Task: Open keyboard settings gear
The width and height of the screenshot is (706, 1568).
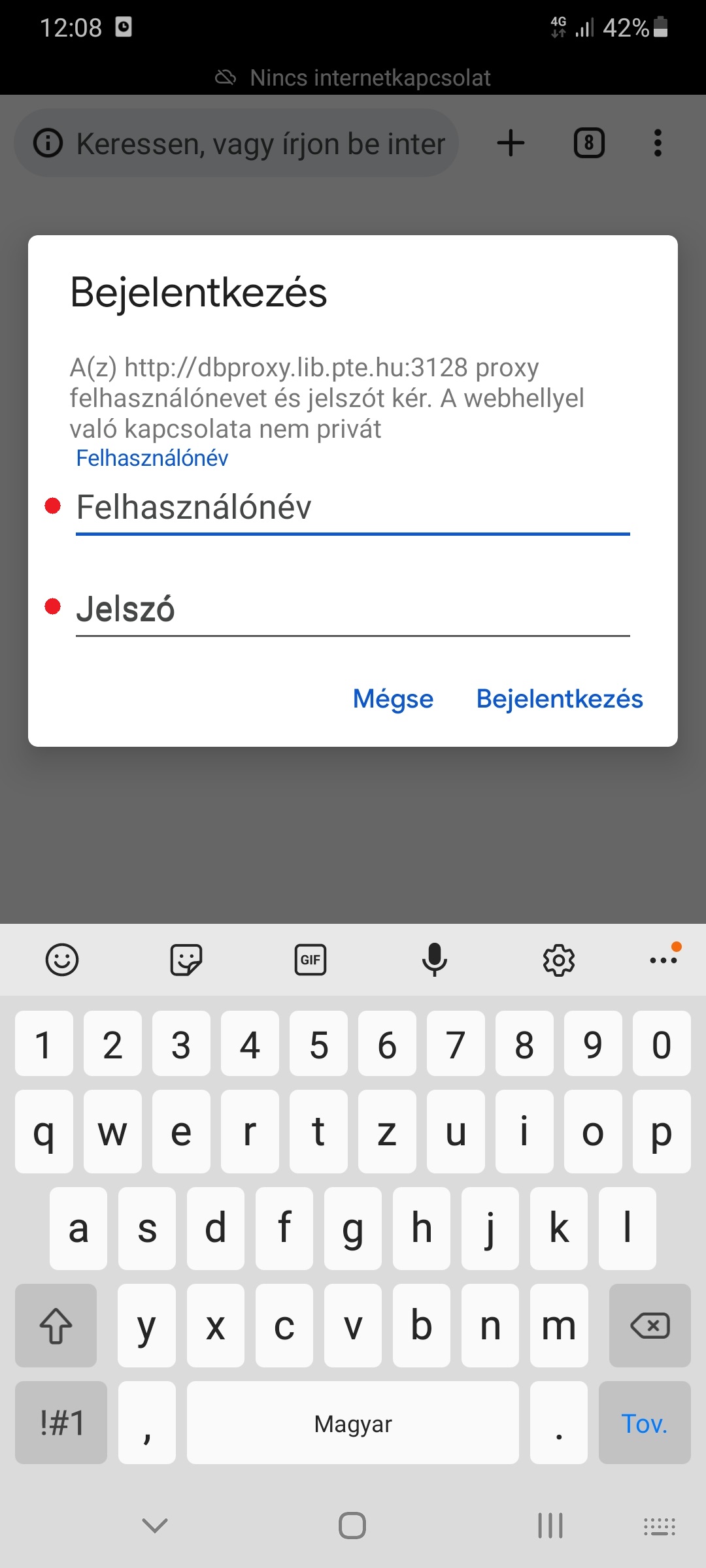Action: point(559,960)
